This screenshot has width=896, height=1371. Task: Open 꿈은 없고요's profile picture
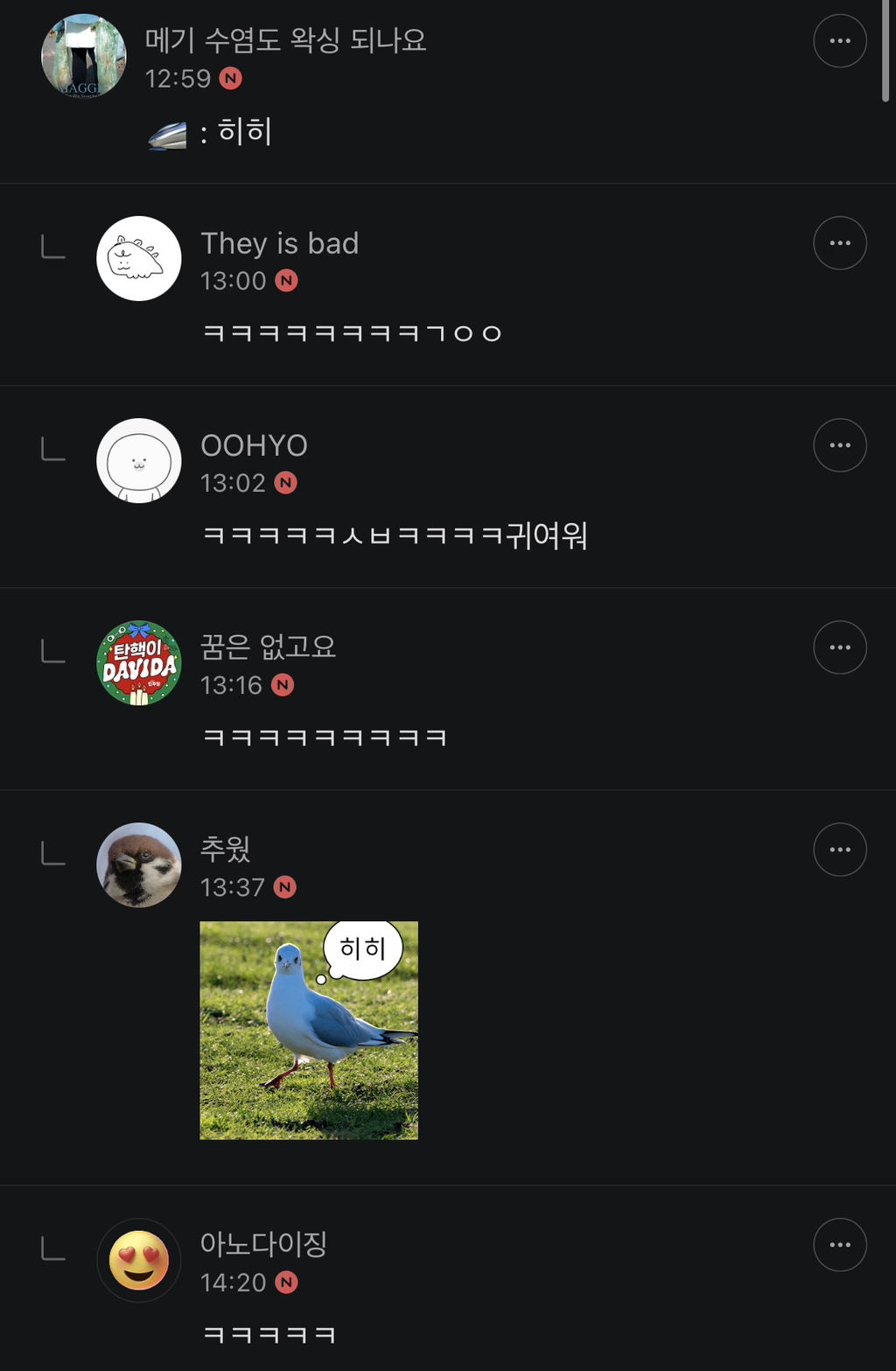139,663
